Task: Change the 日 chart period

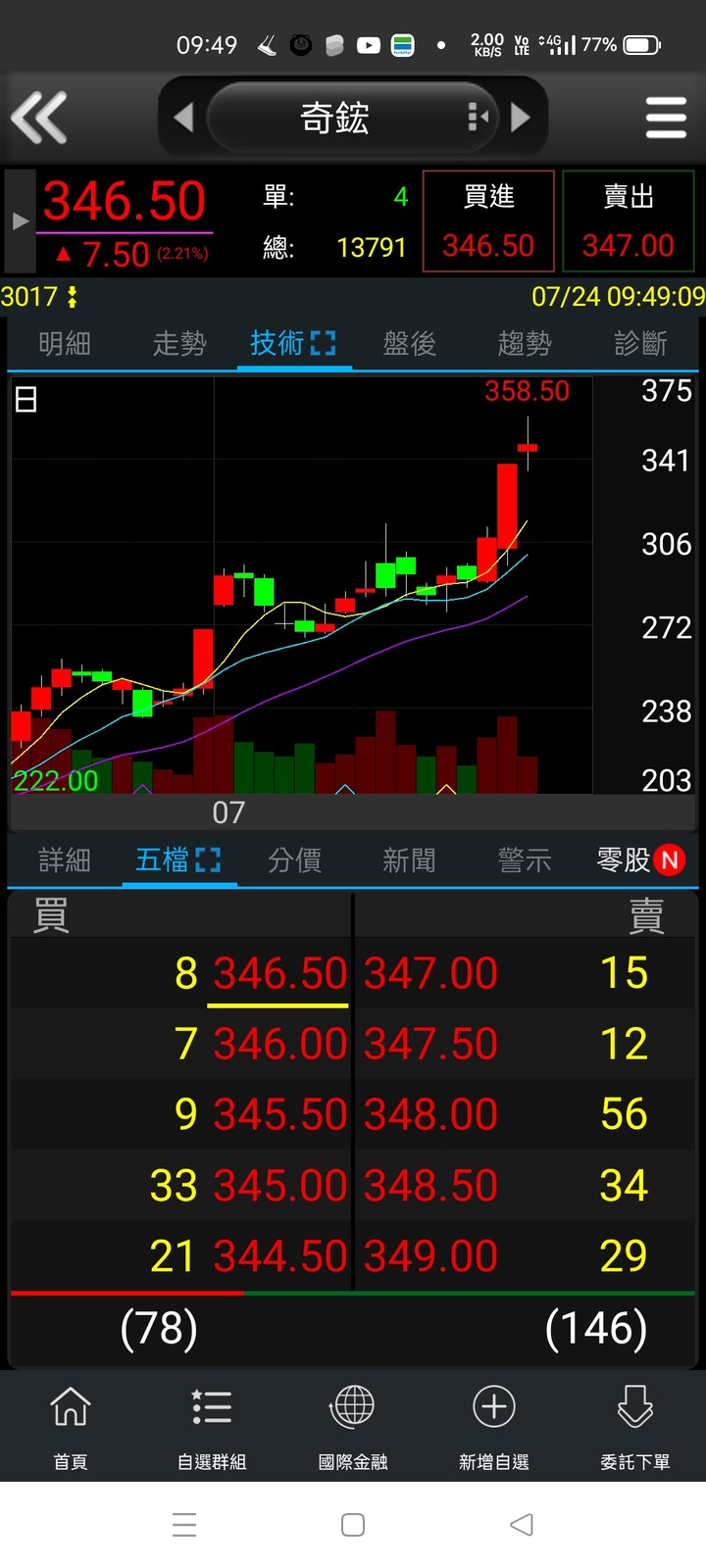Action: [x=26, y=400]
